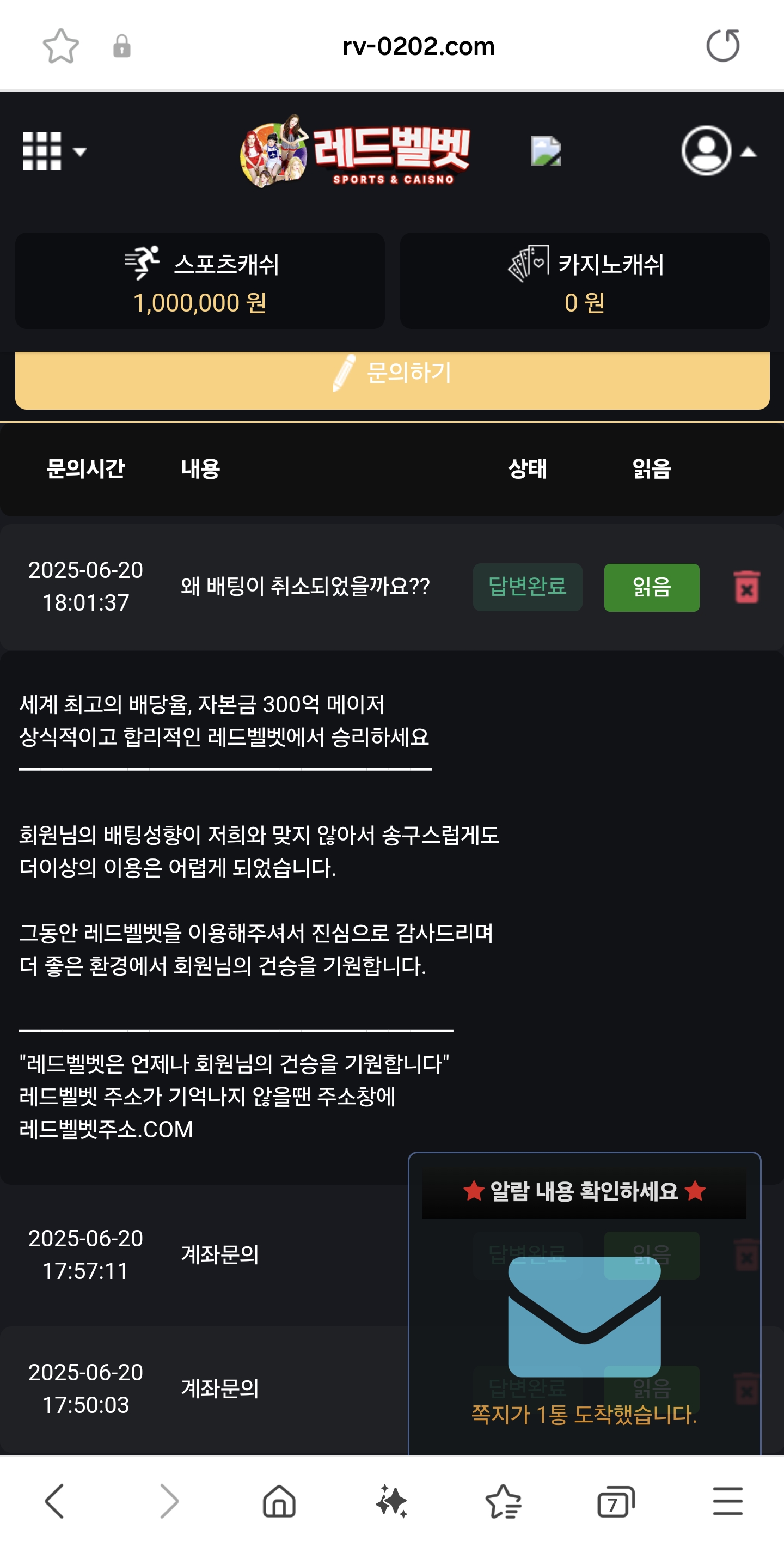Open the 계좌문의 inquiry from 17:50:03

[220, 1388]
